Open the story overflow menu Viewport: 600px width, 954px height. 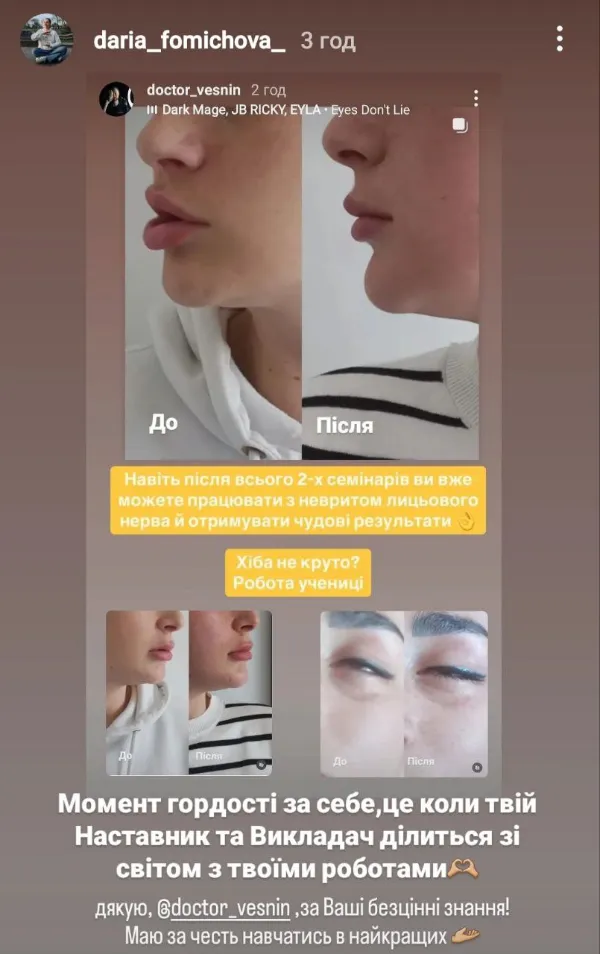(x=559, y=39)
